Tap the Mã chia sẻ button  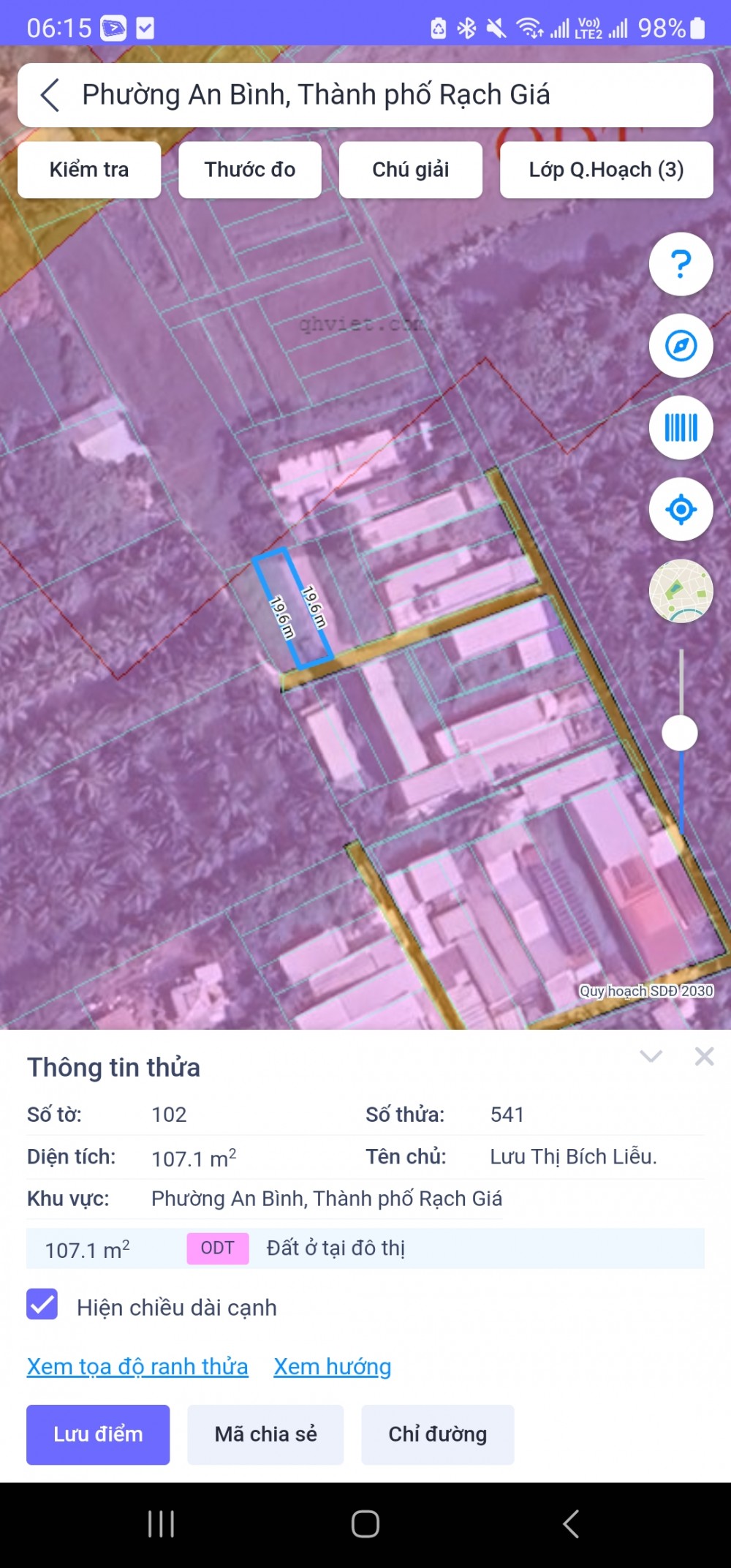pyautogui.click(x=265, y=1434)
